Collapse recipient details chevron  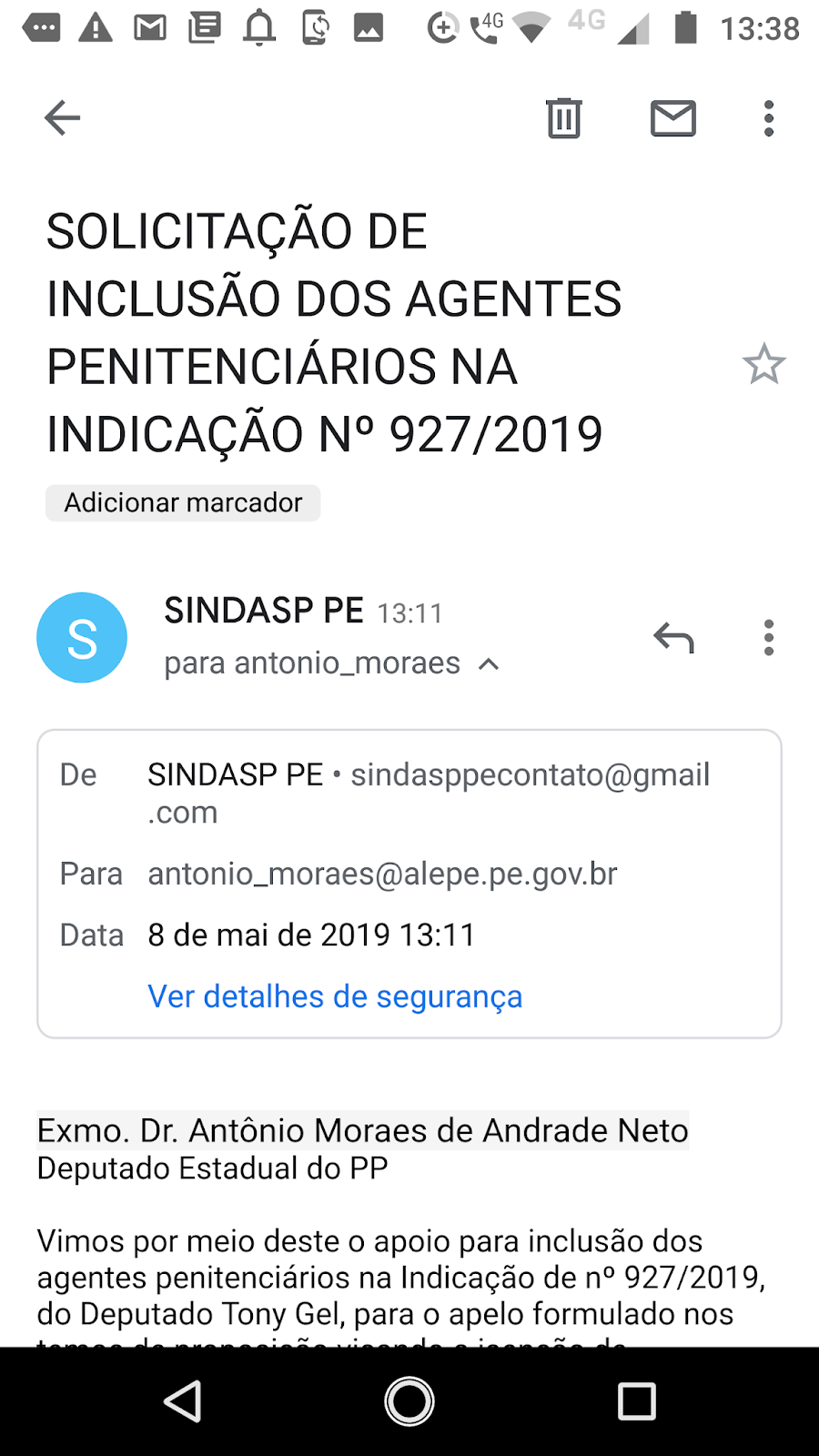[x=489, y=664]
